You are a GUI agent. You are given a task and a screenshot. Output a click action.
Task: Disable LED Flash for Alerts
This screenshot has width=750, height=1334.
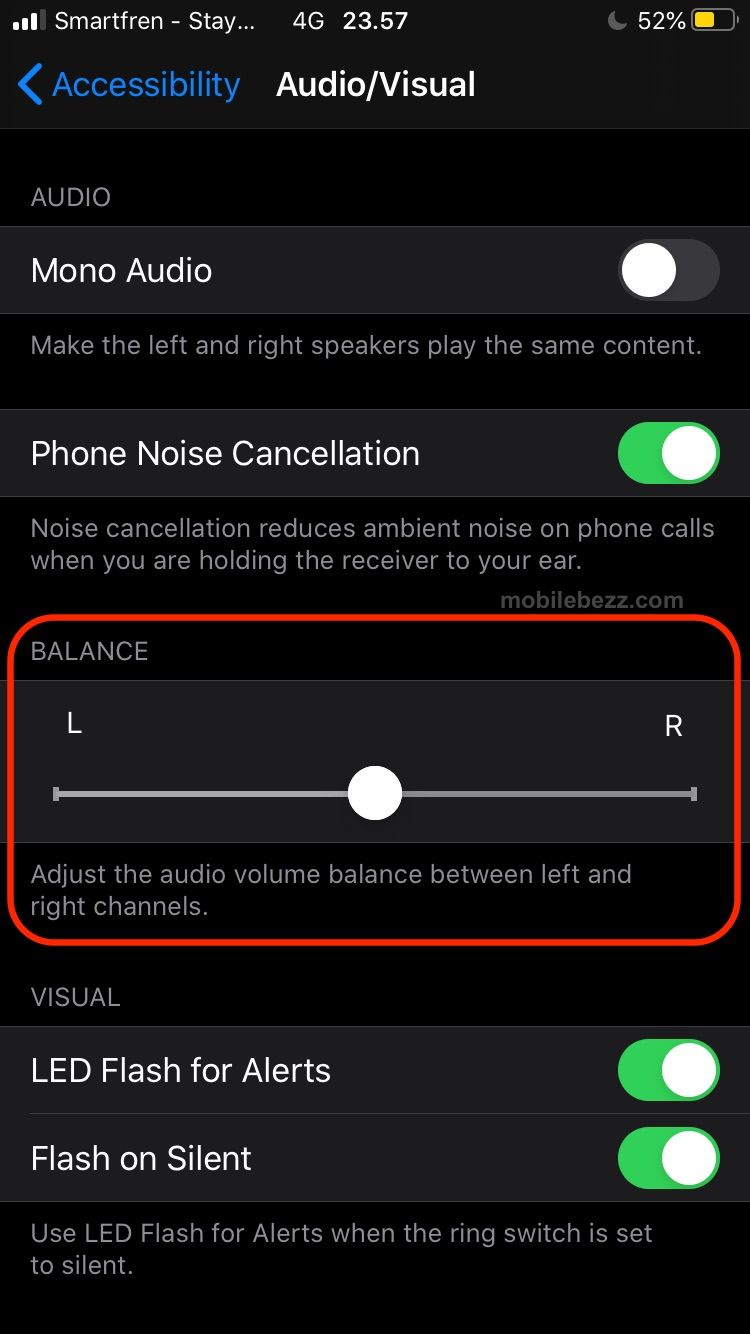(x=669, y=1070)
